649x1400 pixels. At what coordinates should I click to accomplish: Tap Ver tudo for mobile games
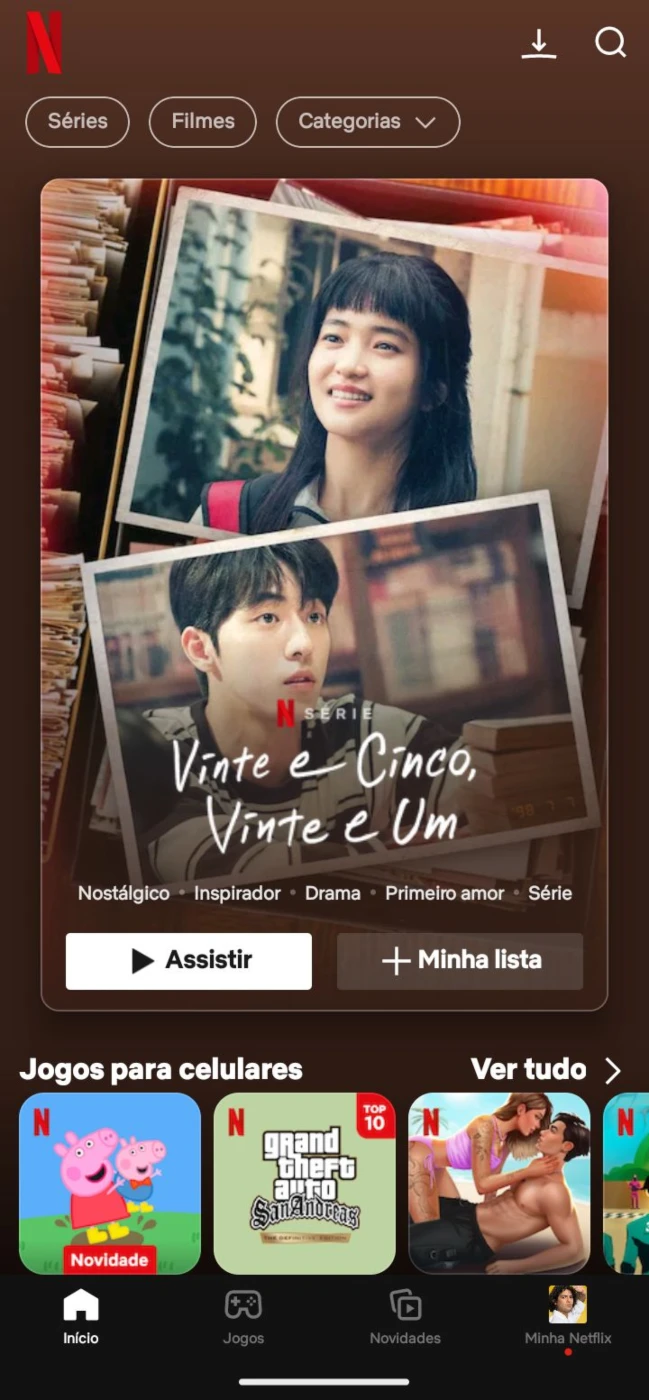click(546, 1070)
